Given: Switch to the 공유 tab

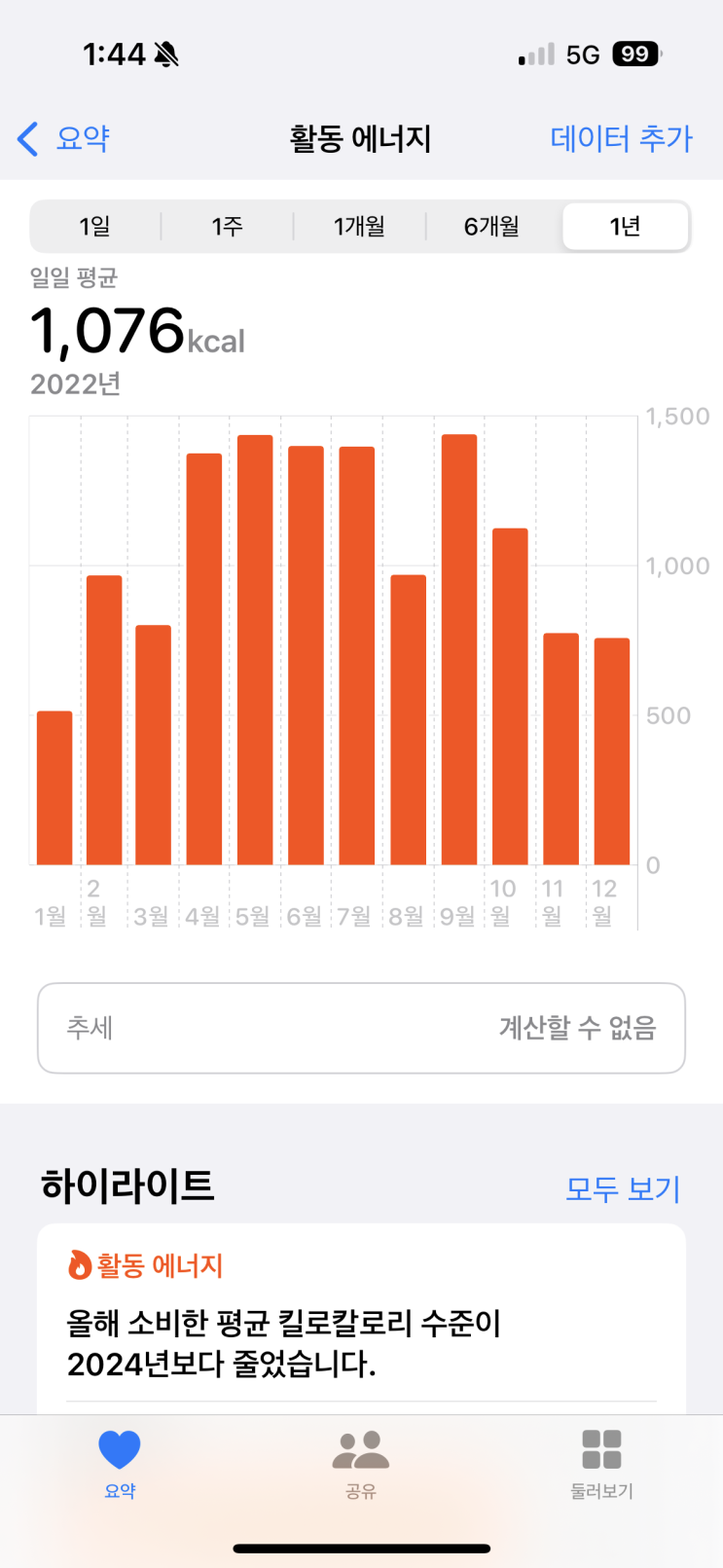Looking at the screenshot, I should click(x=361, y=1463).
